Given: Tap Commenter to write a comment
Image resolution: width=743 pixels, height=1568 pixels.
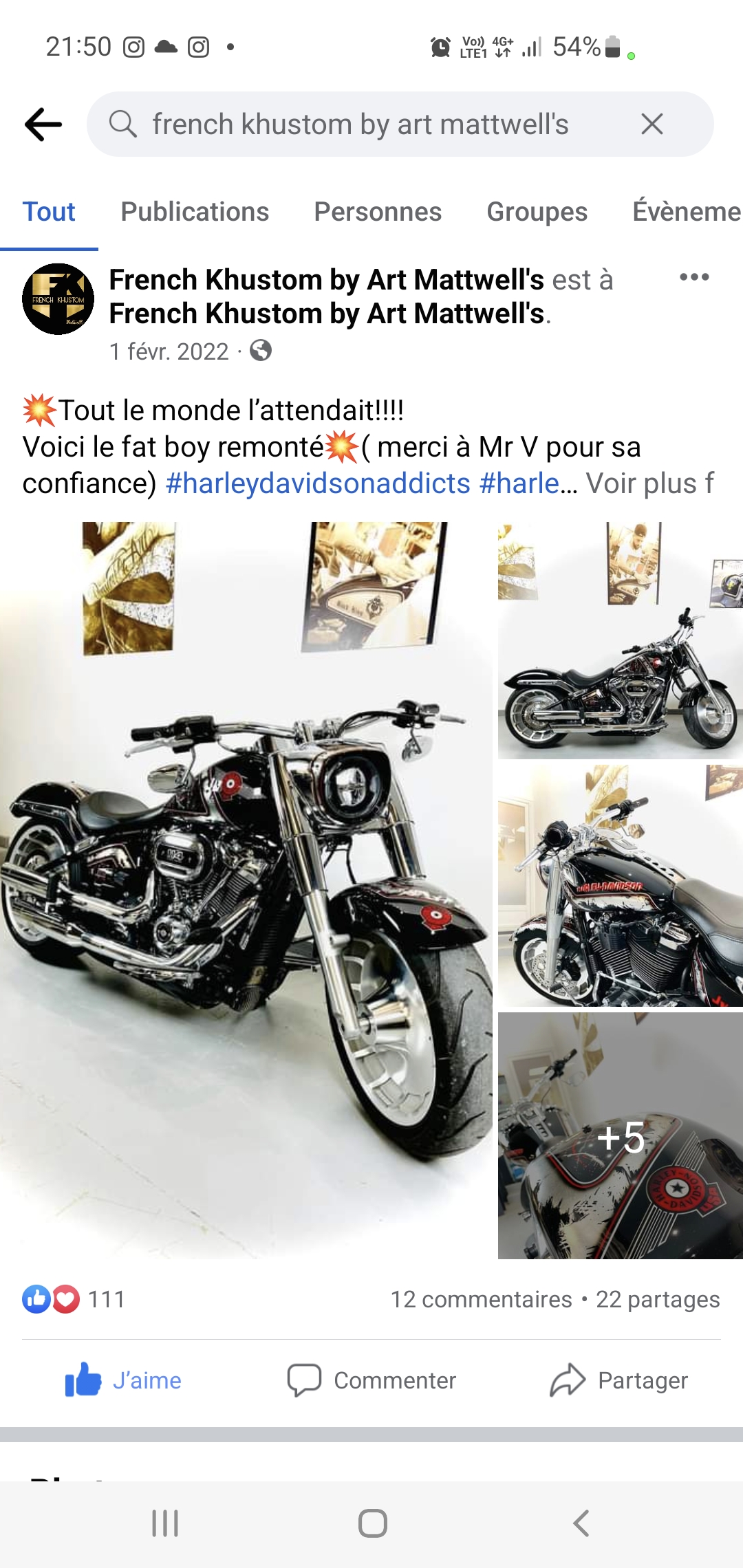Looking at the screenshot, I should coord(371,1380).
